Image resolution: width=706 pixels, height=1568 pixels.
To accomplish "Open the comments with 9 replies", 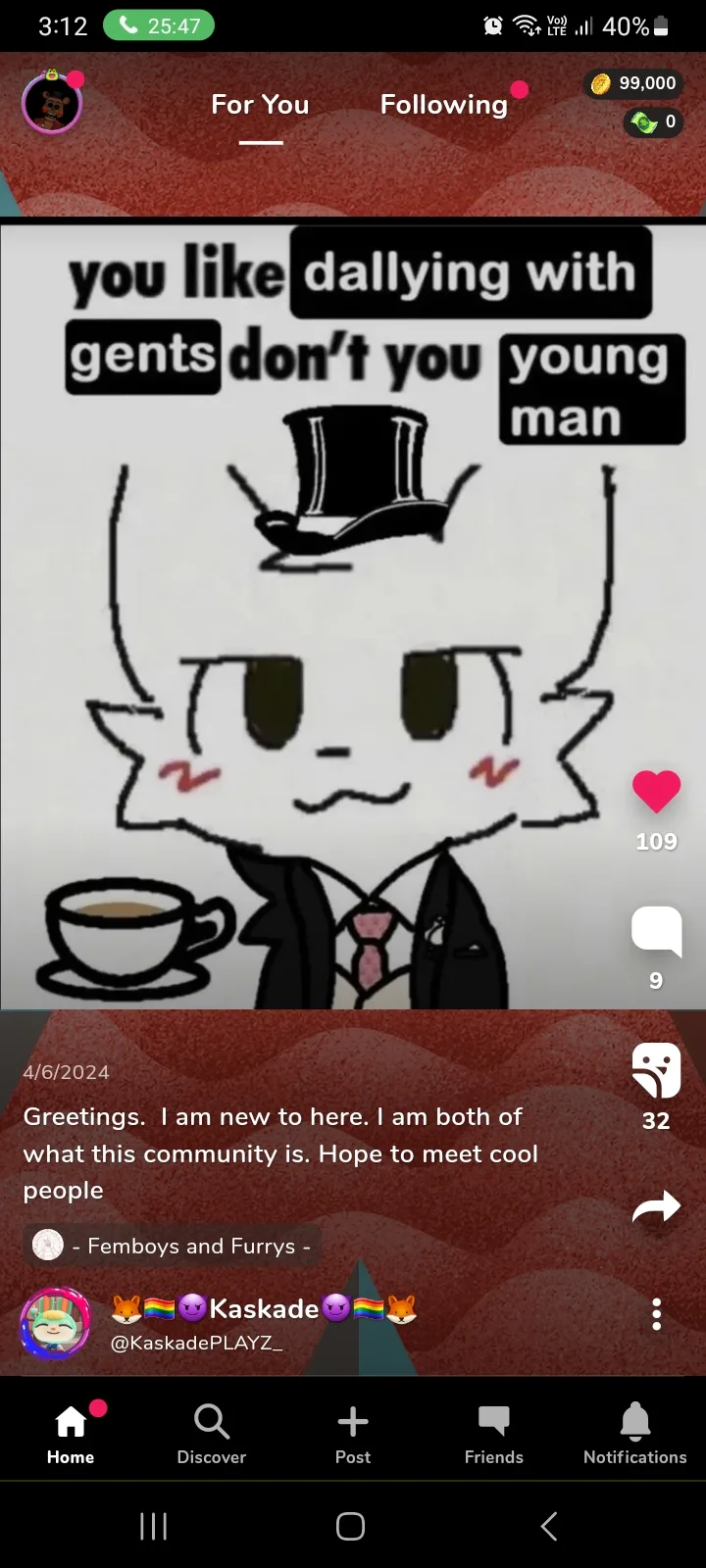I will pyautogui.click(x=656, y=931).
